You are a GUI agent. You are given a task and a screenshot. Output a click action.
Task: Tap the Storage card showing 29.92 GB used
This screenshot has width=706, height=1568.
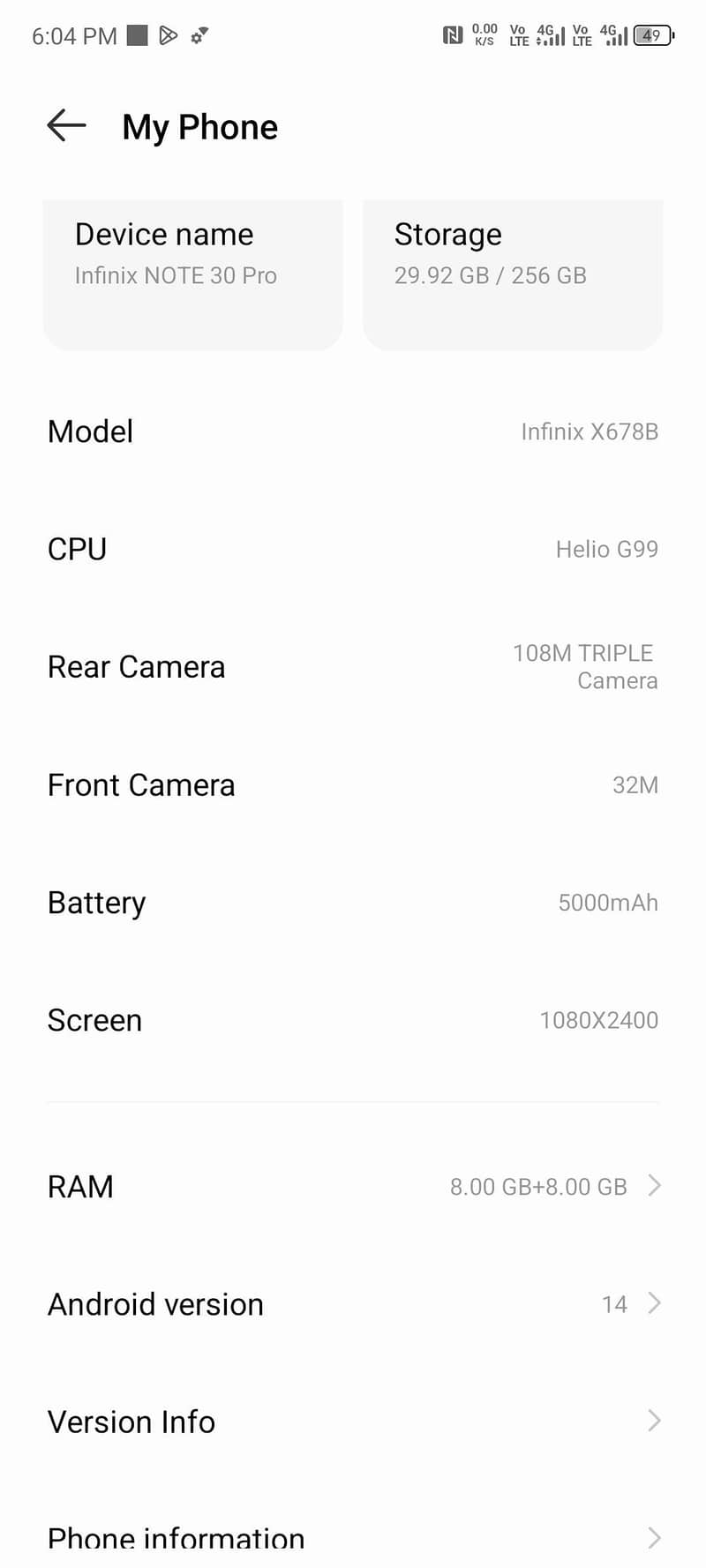tap(512, 274)
